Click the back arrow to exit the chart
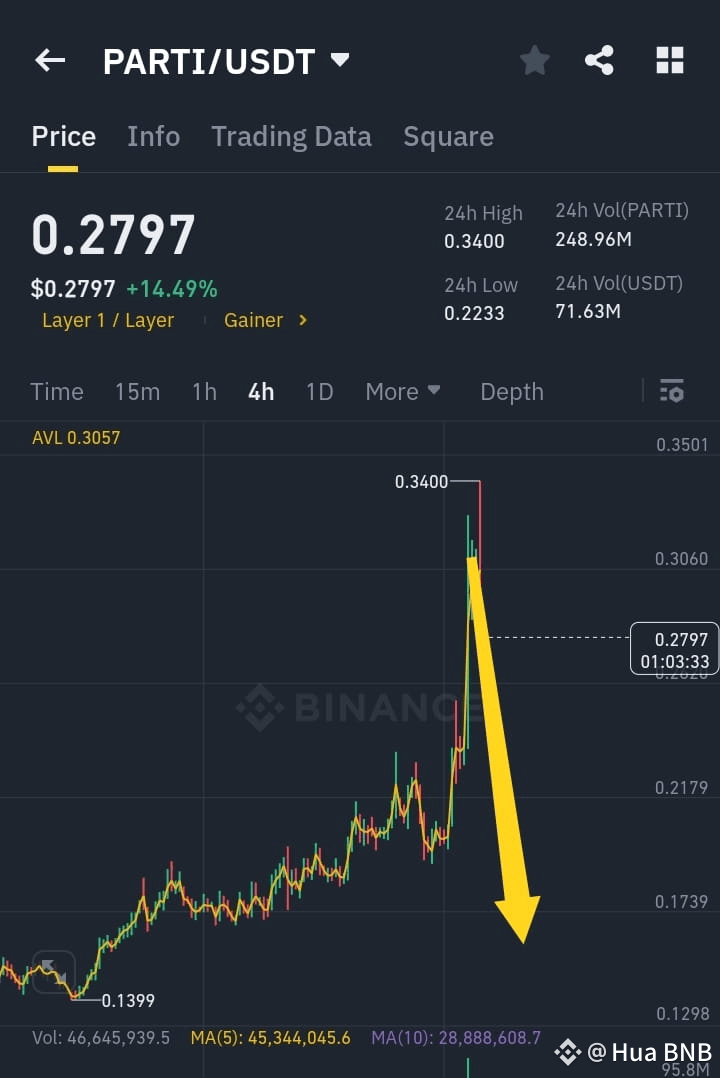720x1078 pixels. (x=49, y=60)
